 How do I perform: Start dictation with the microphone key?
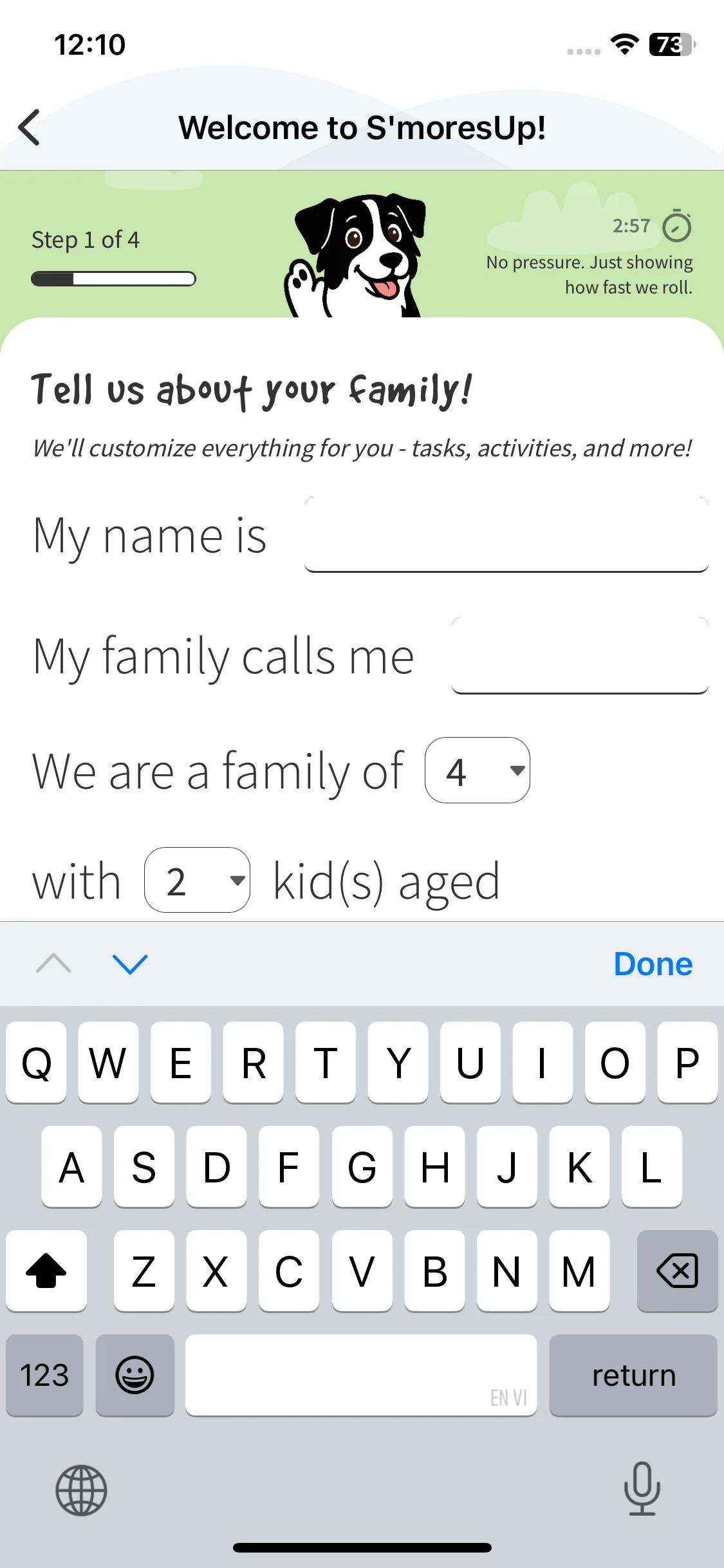click(x=642, y=1489)
